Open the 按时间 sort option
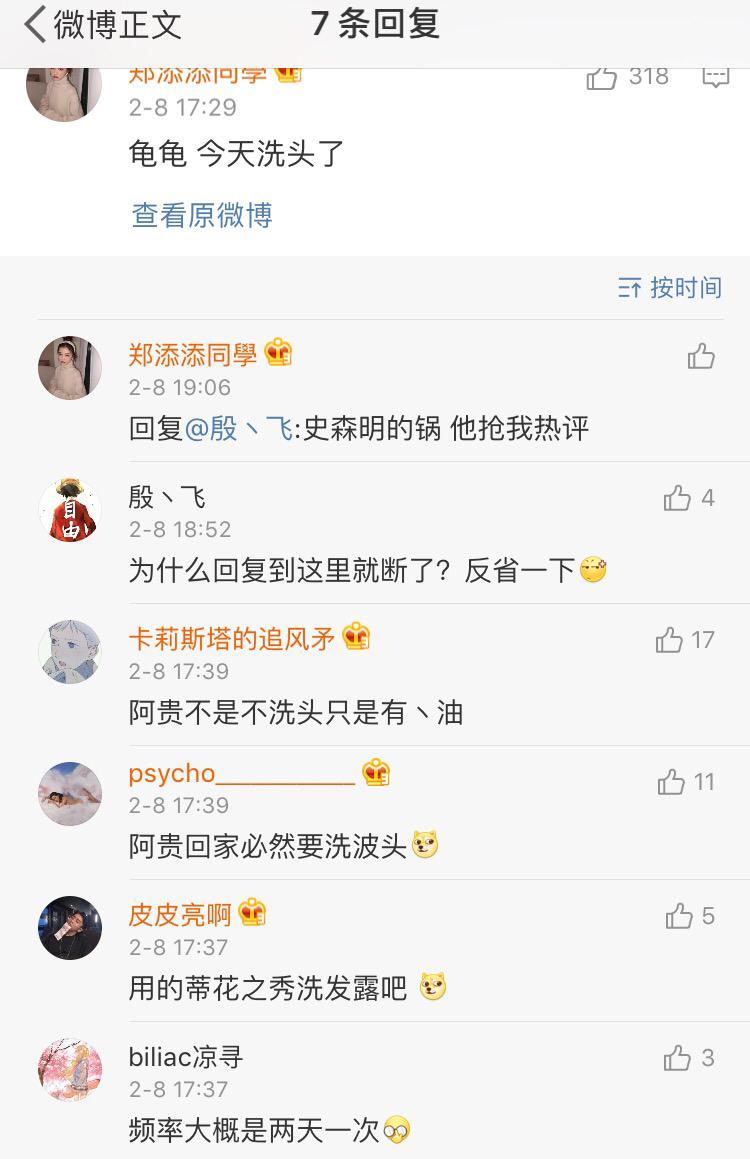 pyautogui.click(x=670, y=288)
